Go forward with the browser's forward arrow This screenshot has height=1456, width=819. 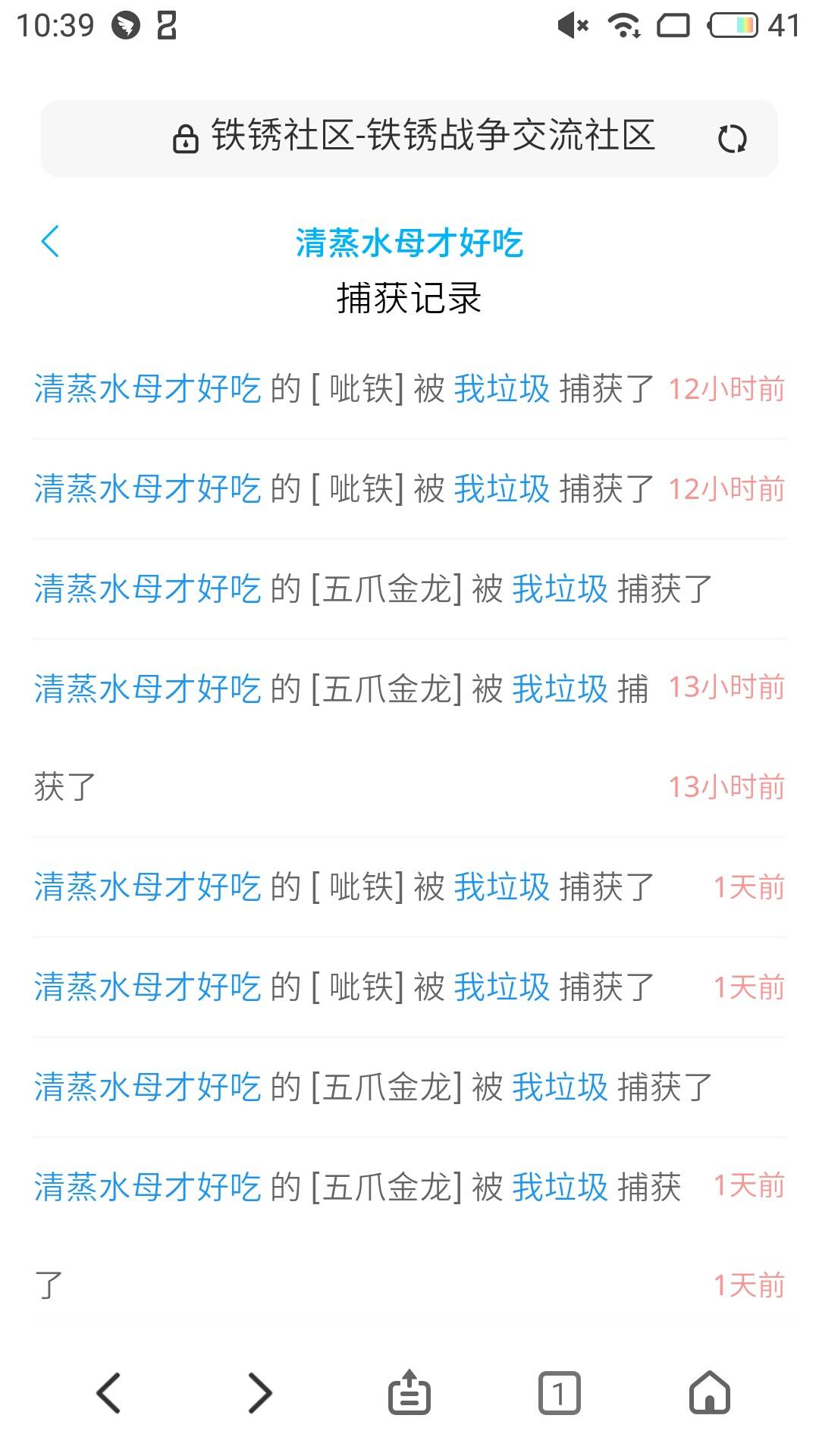coord(259,1392)
